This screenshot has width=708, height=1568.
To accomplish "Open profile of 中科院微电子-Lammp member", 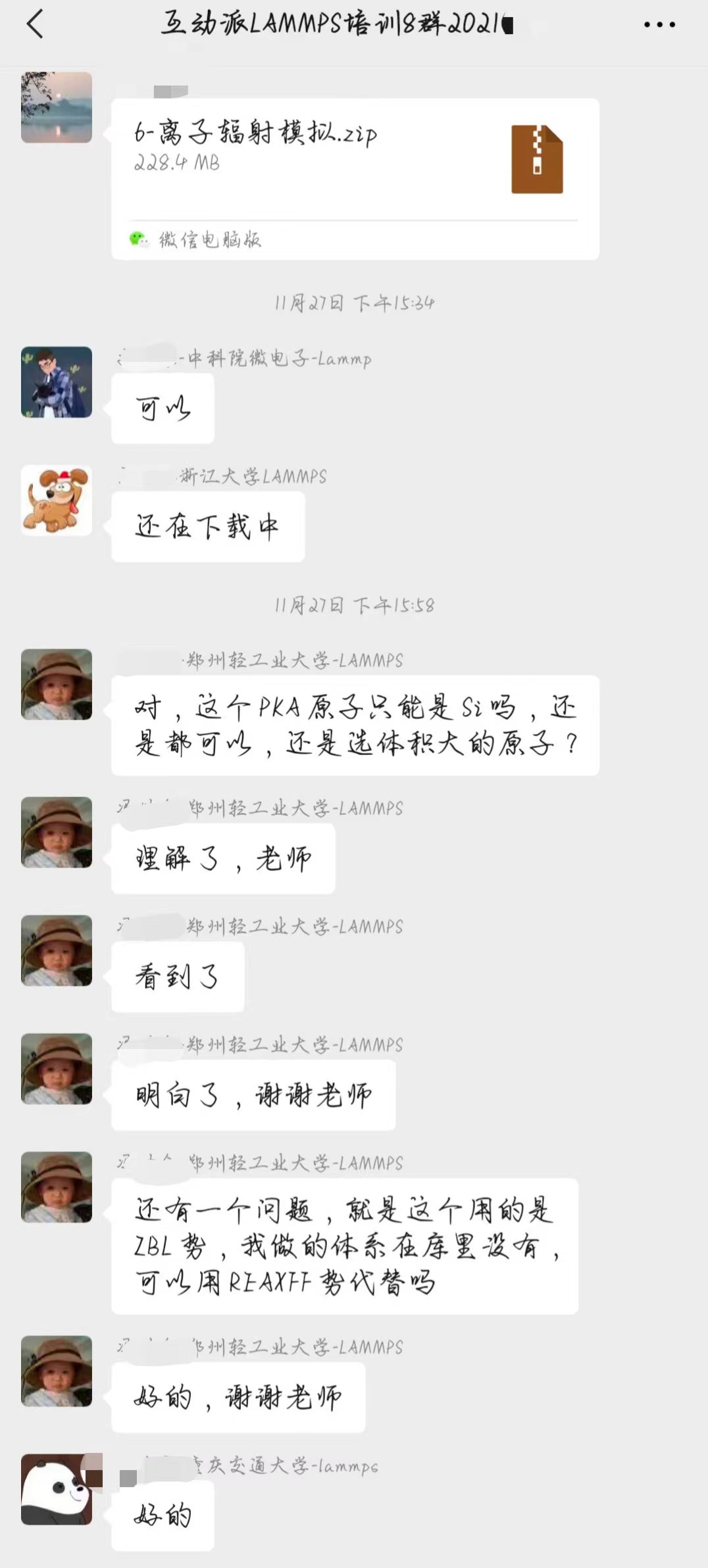I will [x=57, y=382].
